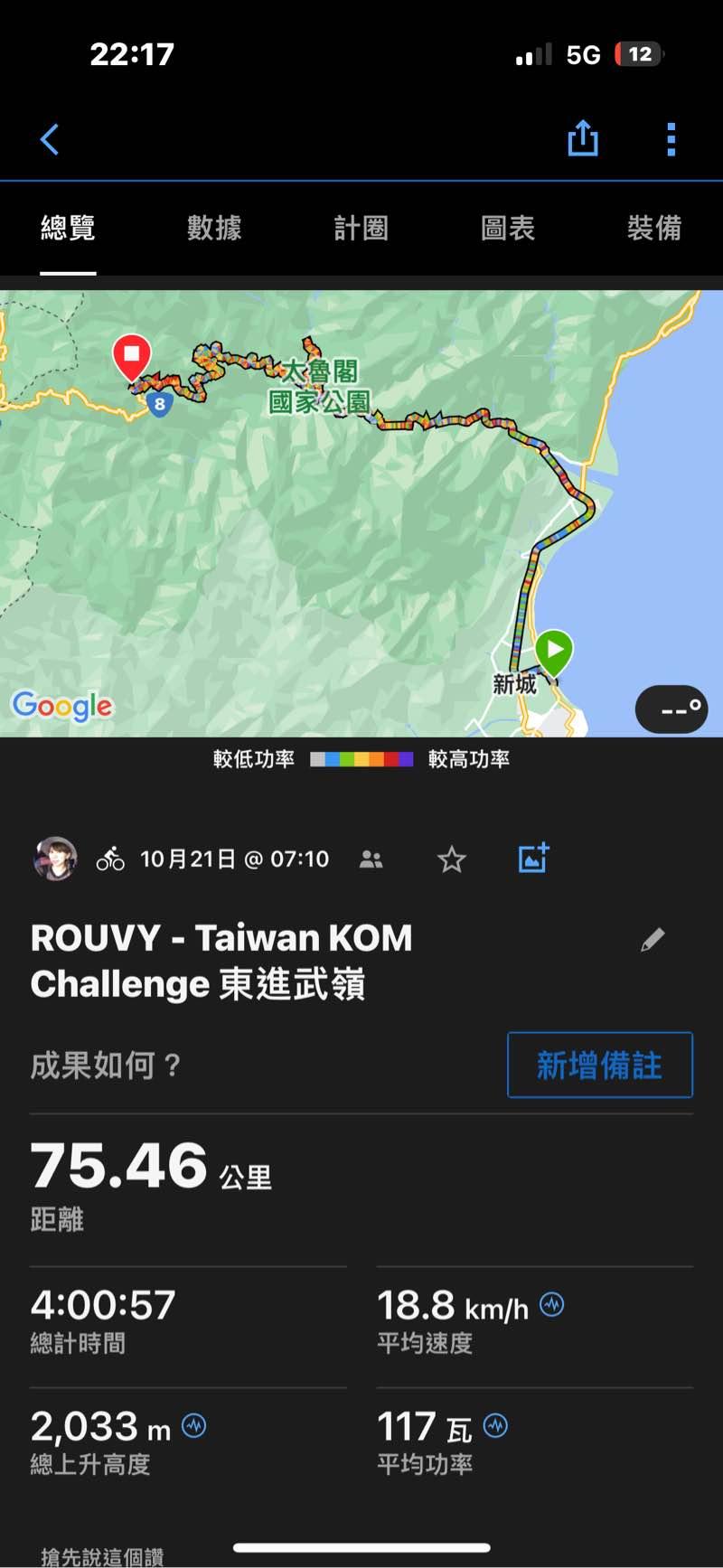Tap the temperature badge on the map
Screen dimensions: 723x1568
(x=671, y=709)
